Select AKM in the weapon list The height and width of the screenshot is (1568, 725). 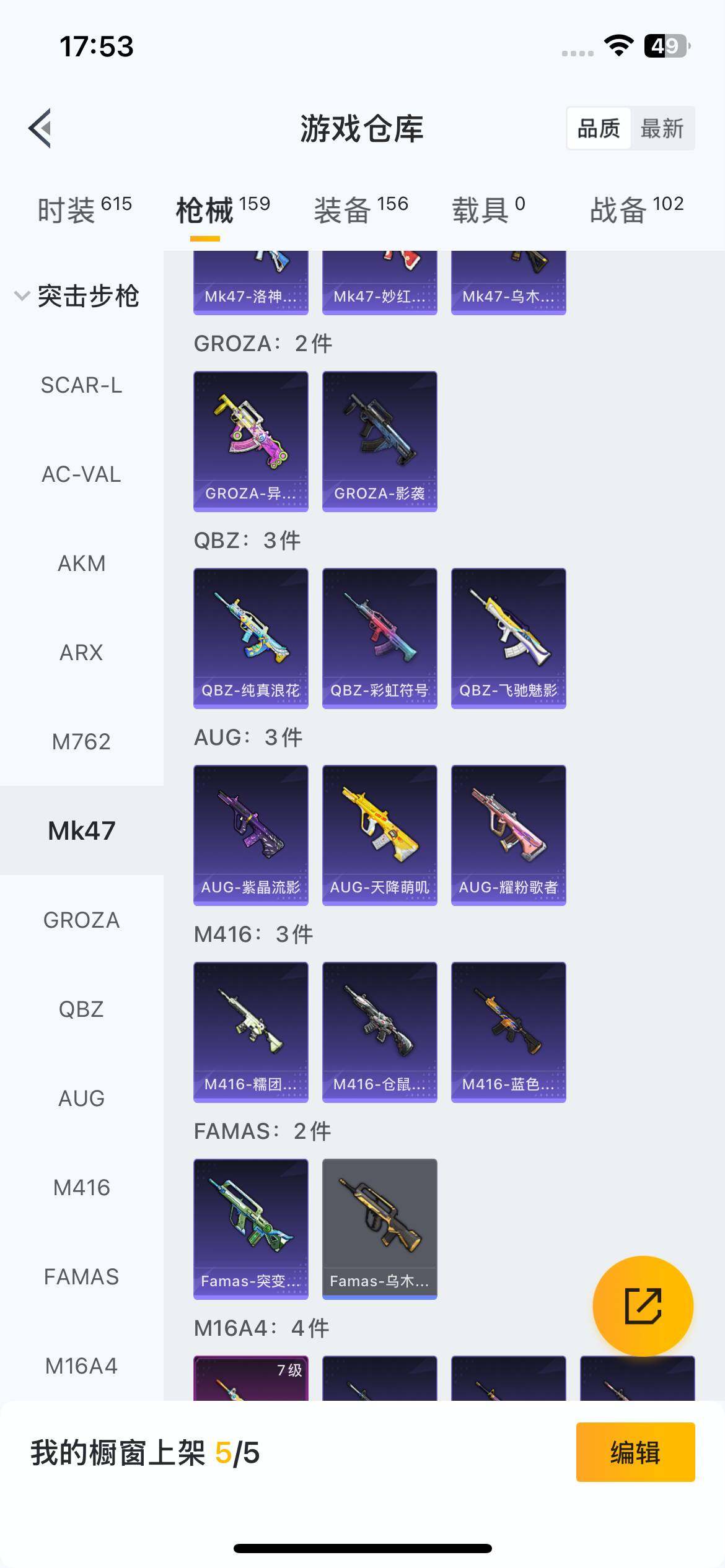(x=81, y=564)
